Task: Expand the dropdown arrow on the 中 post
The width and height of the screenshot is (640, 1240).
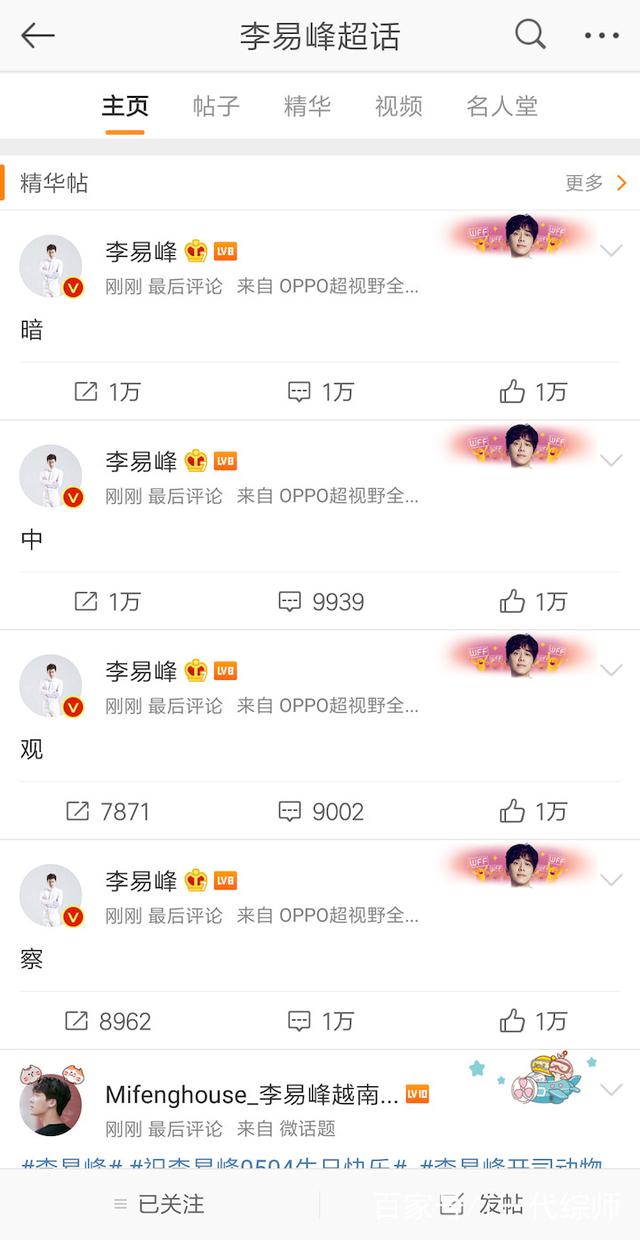Action: point(611,460)
